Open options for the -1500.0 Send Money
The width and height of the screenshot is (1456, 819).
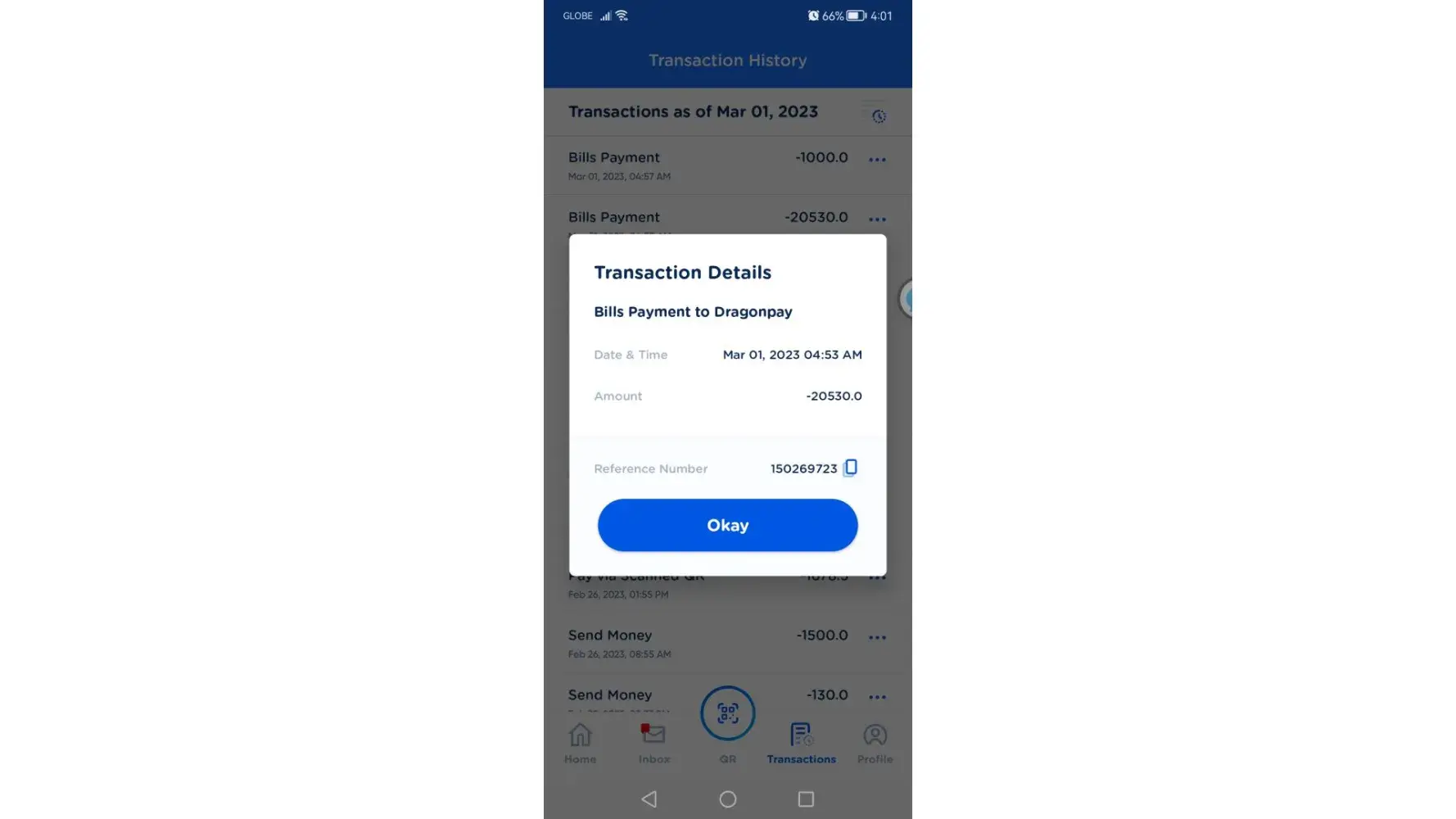877,637
